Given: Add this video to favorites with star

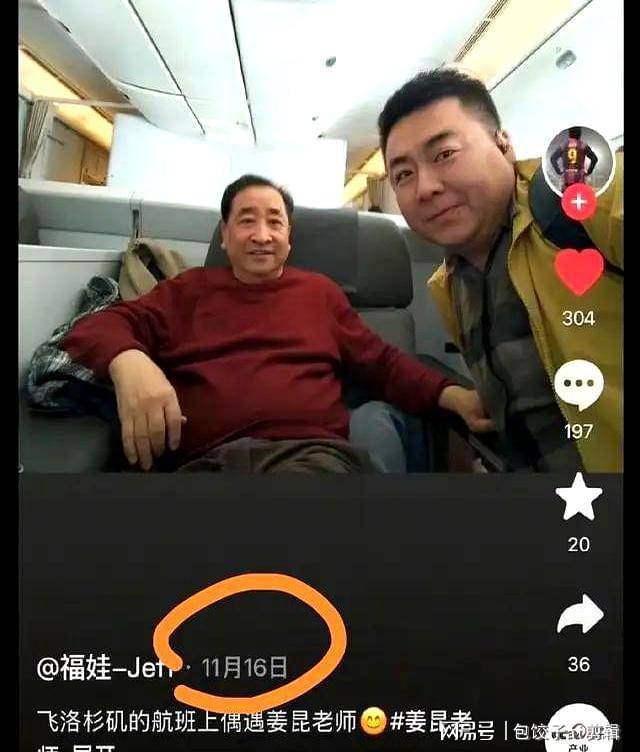Looking at the screenshot, I should [x=579, y=498].
